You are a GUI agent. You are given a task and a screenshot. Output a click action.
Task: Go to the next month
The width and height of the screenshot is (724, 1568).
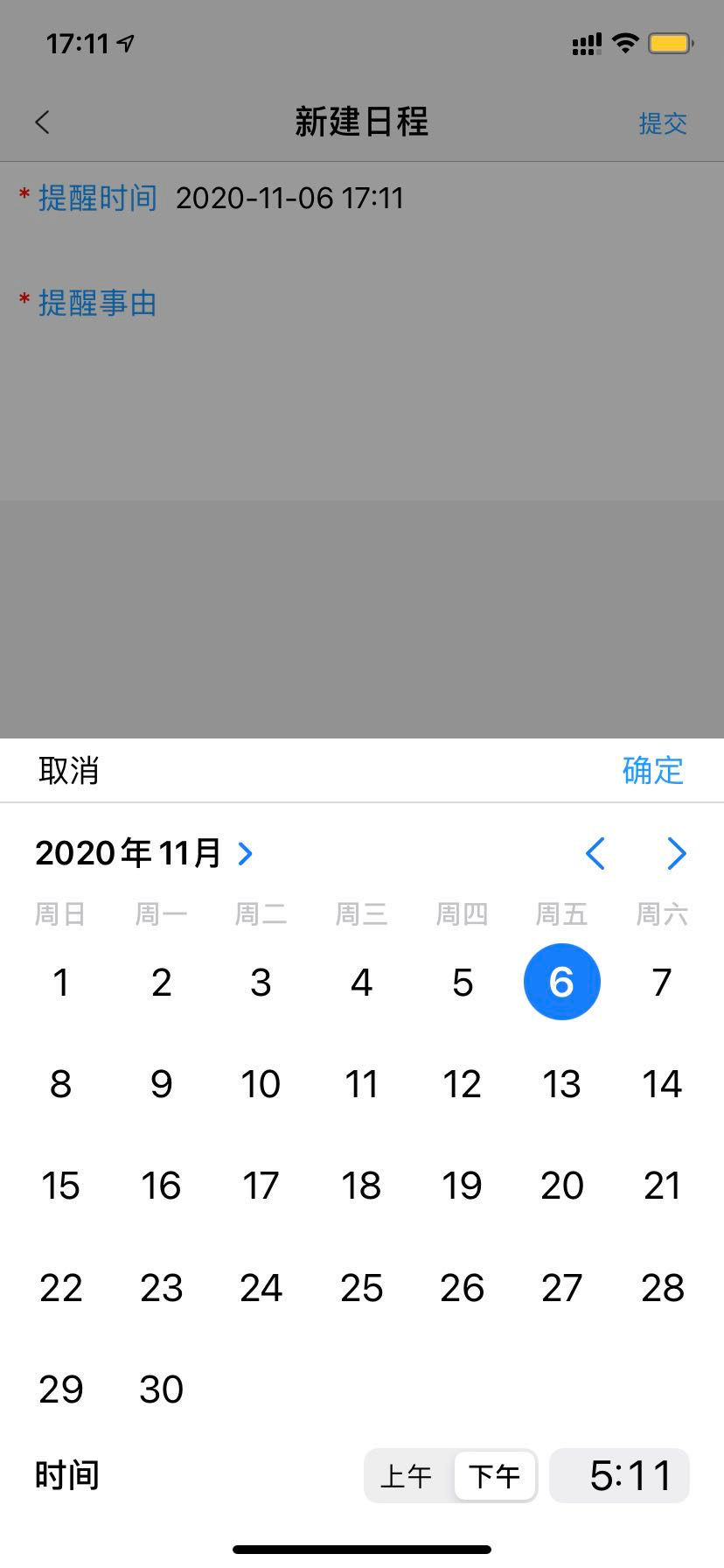676,853
